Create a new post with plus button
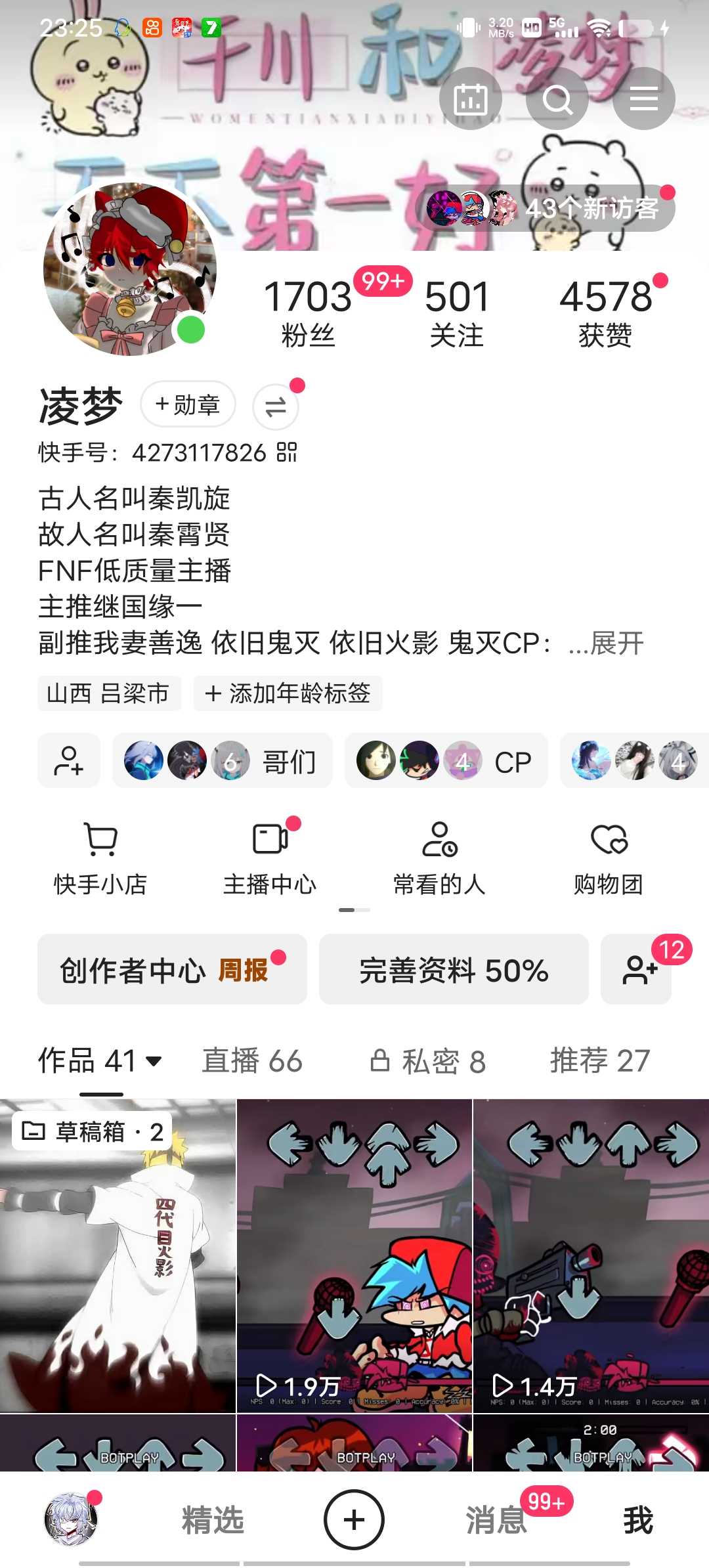The height and width of the screenshot is (1568, 709). click(354, 1519)
